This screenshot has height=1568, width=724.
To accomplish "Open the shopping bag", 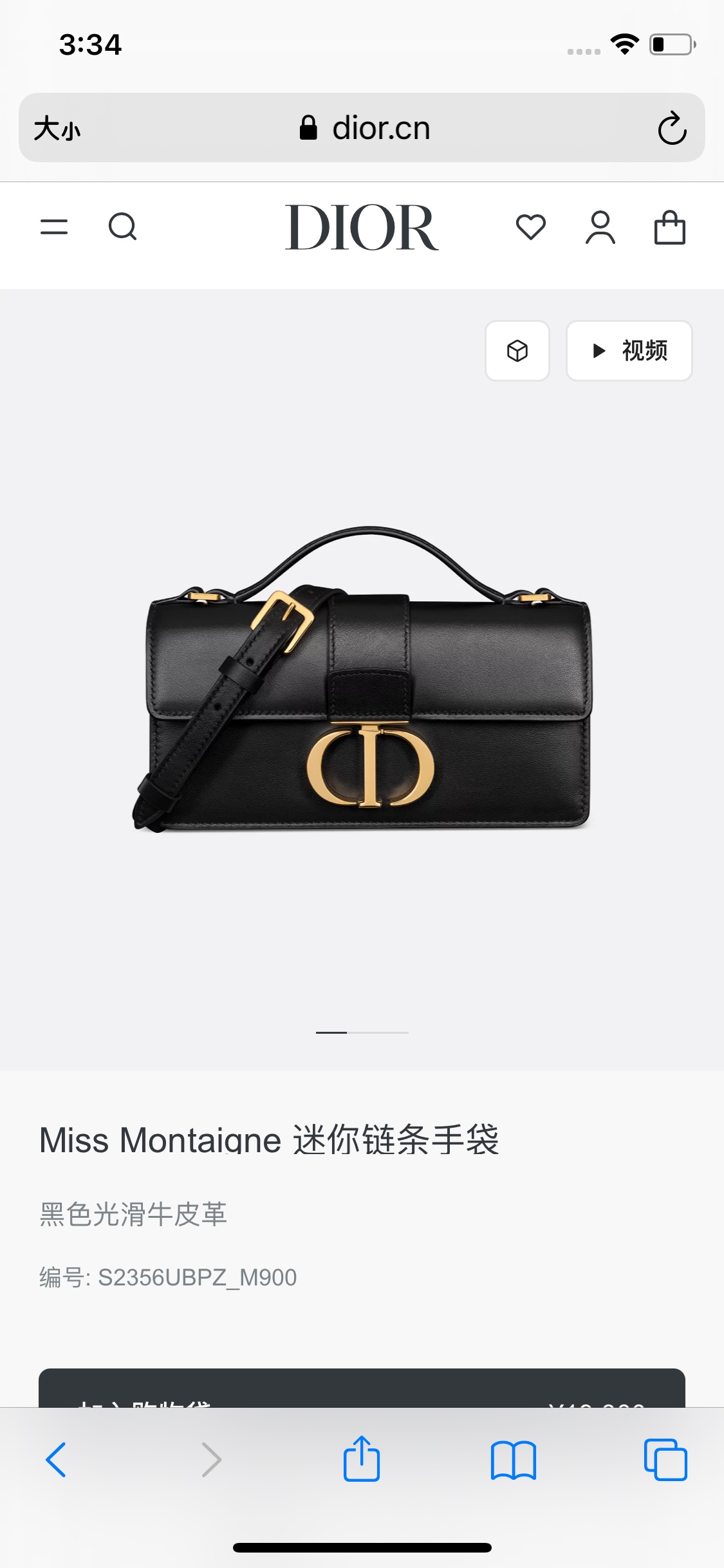I will (x=669, y=228).
